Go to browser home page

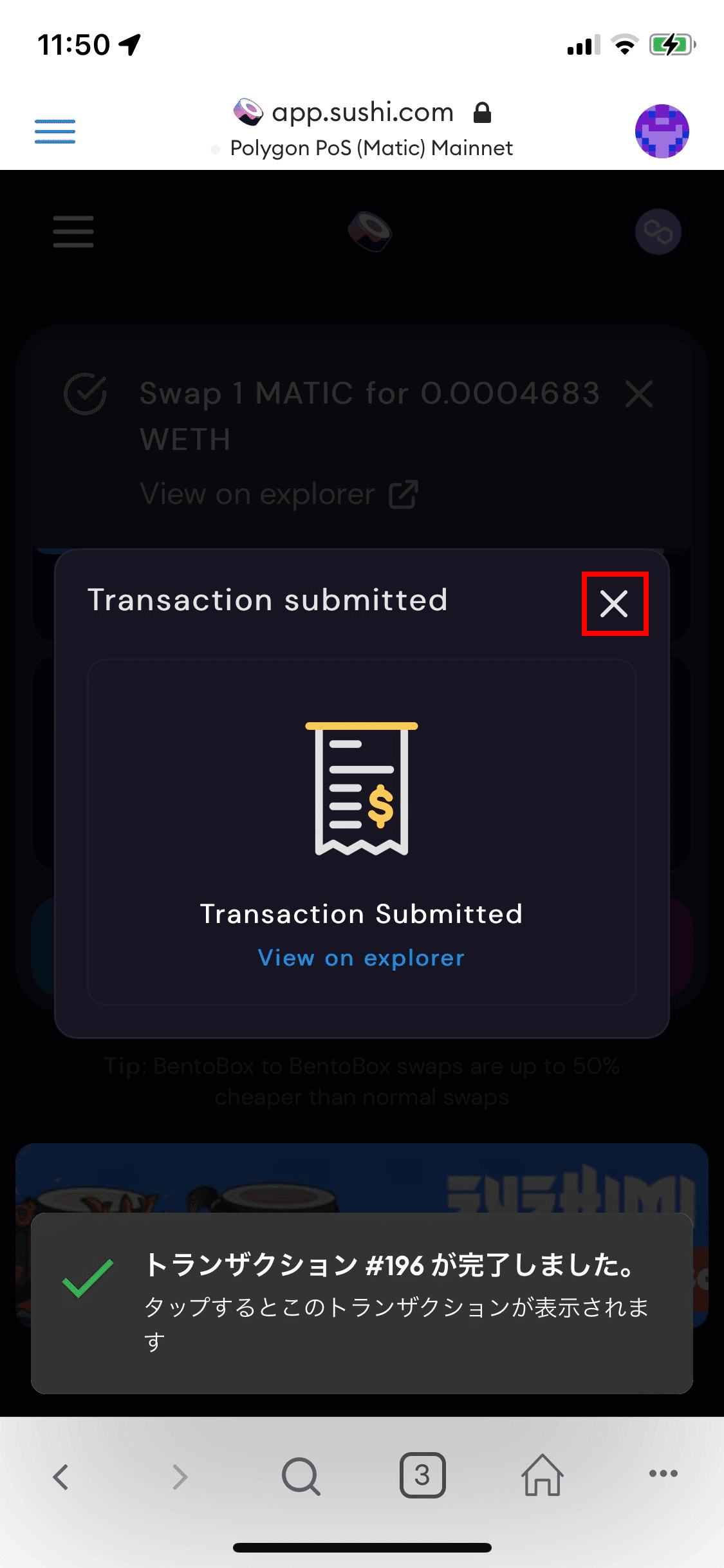coord(542,1475)
